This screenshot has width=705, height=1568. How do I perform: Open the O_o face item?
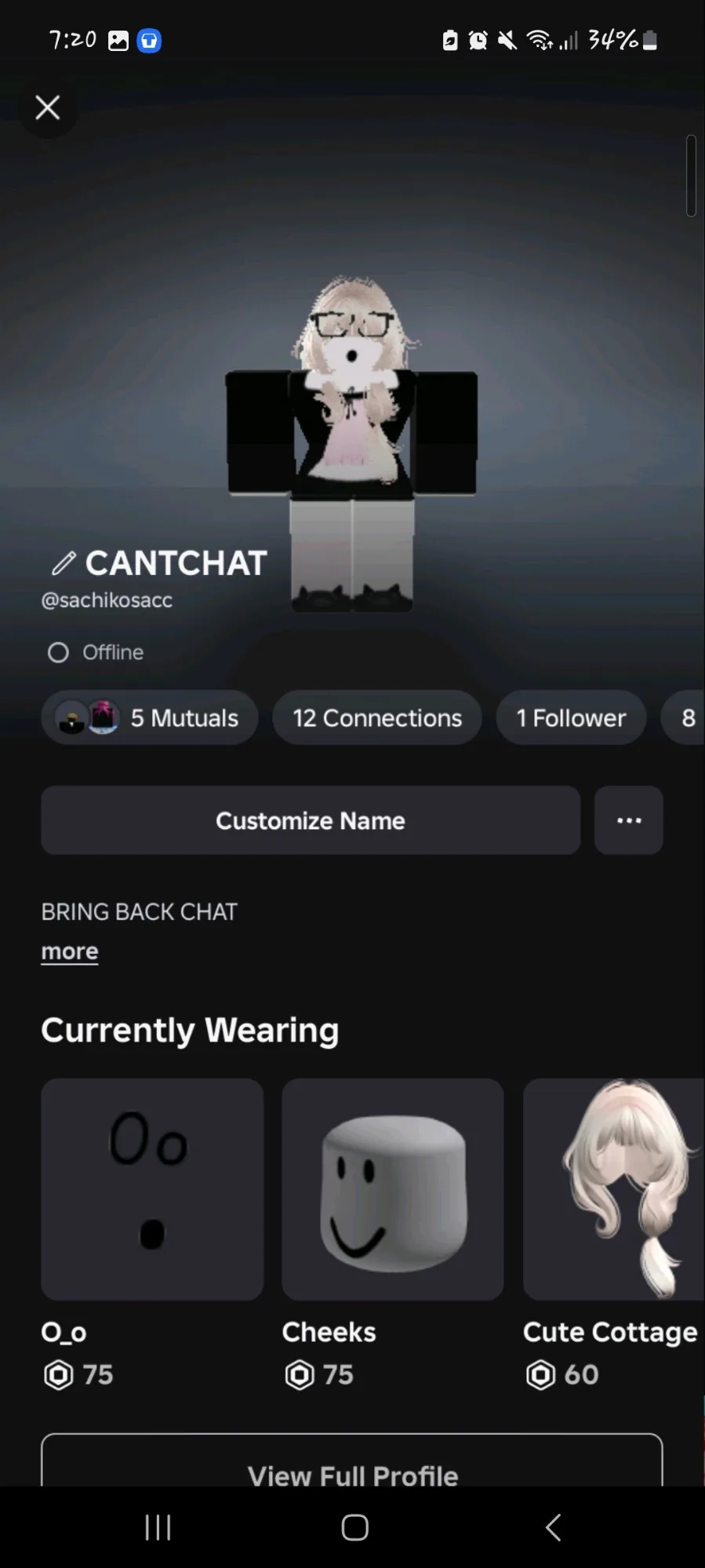[x=152, y=1189]
